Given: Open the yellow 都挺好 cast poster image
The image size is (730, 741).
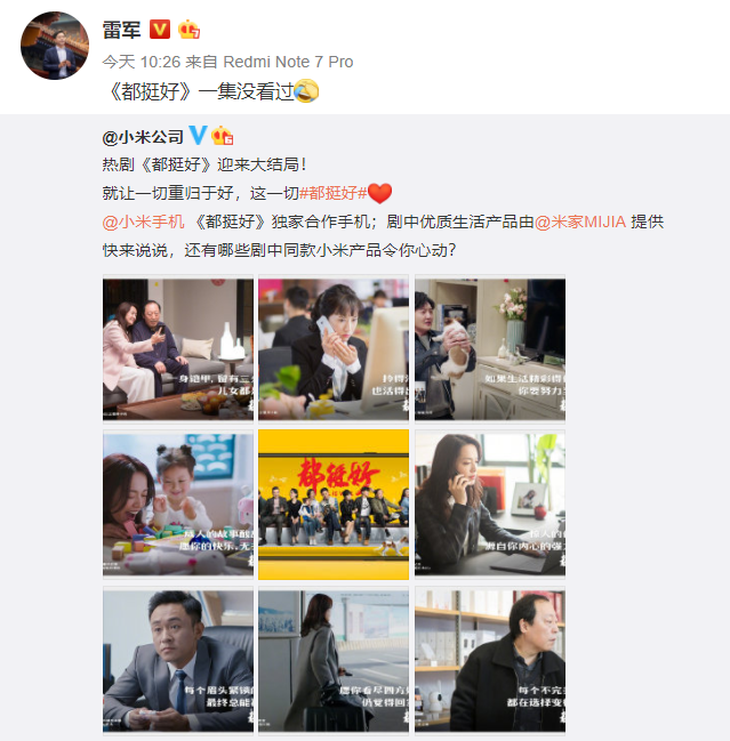Looking at the screenshot, I should point(333,504).
